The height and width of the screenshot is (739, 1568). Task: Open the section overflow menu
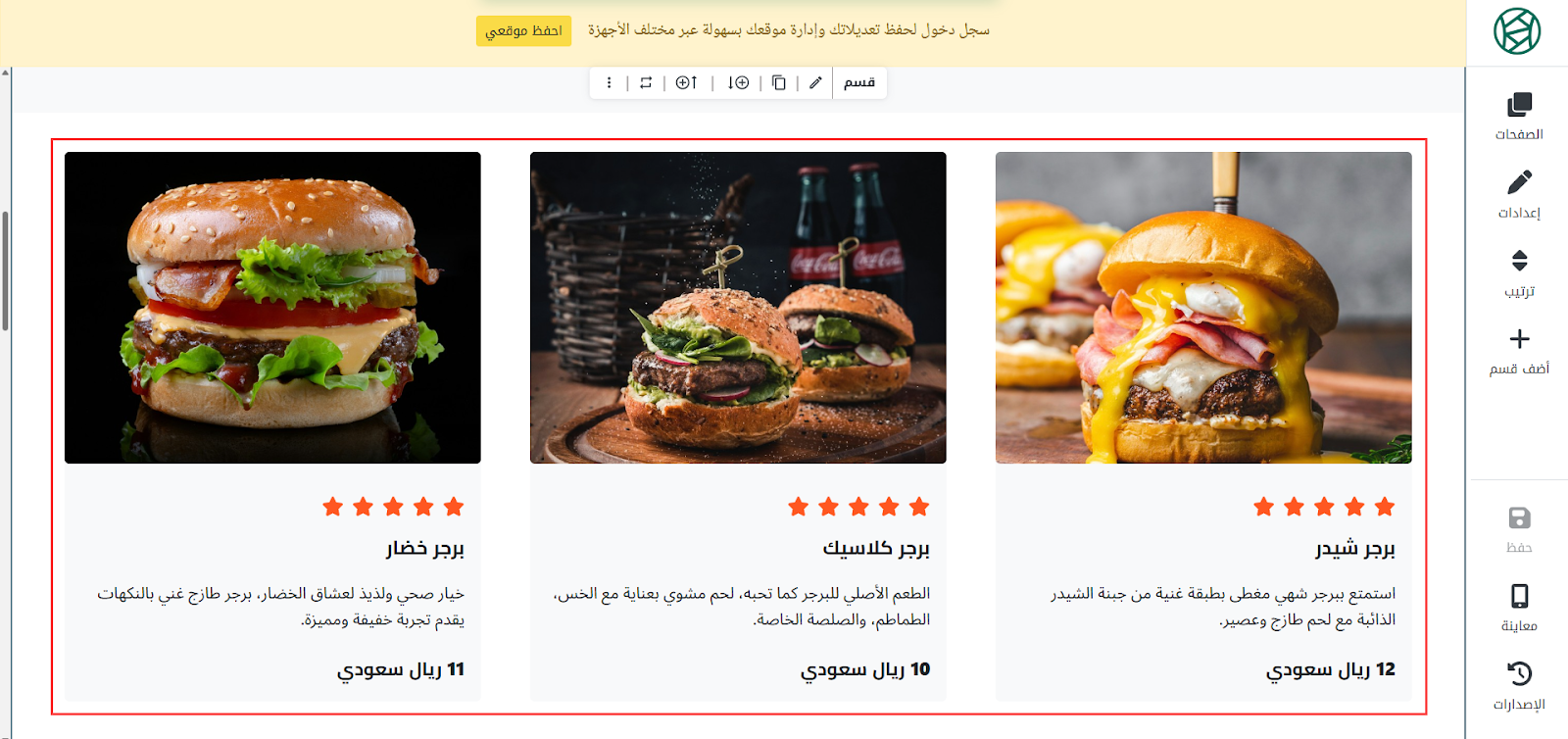(x=609, y=83)
